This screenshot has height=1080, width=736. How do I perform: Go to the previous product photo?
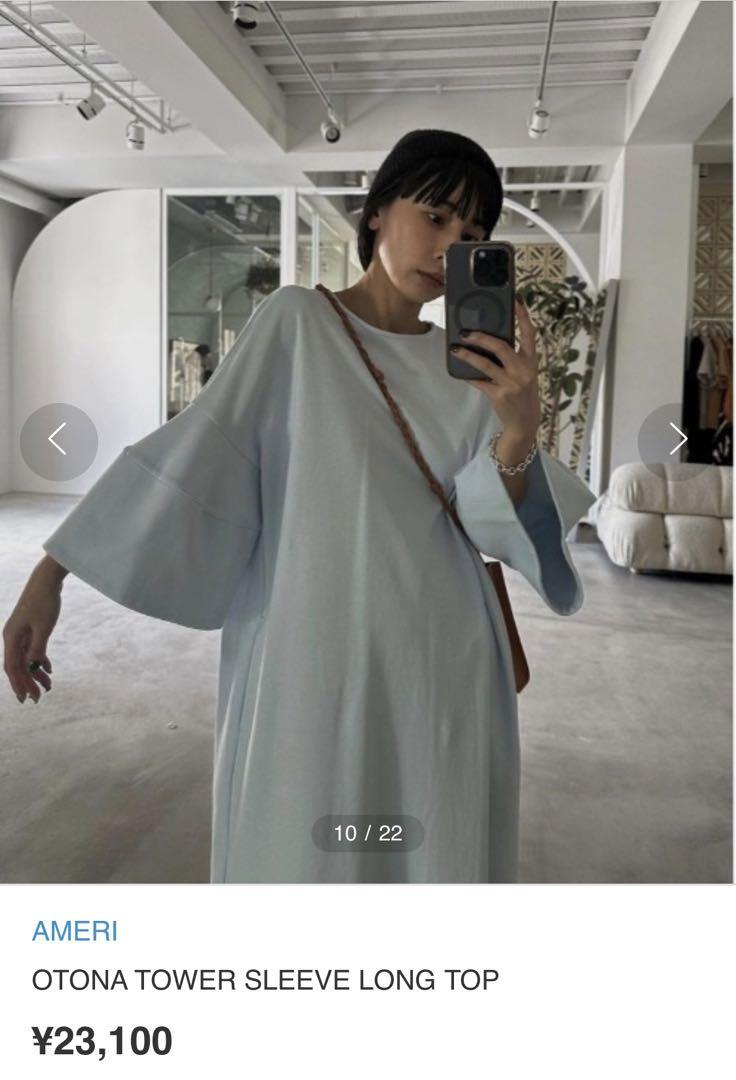pyautogui.click(x=58, y=441)
